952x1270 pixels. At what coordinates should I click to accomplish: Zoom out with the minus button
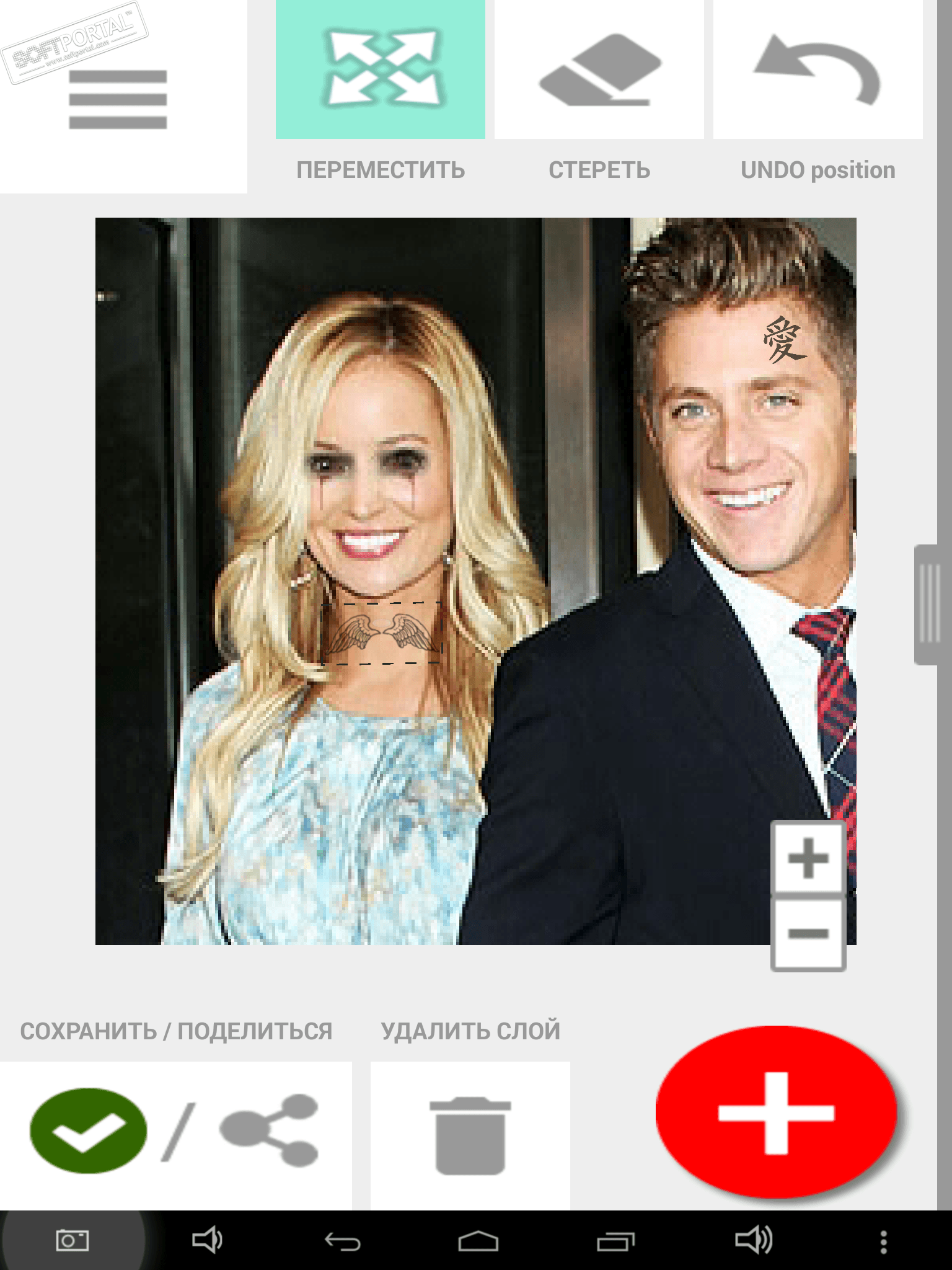pos(808,934)
